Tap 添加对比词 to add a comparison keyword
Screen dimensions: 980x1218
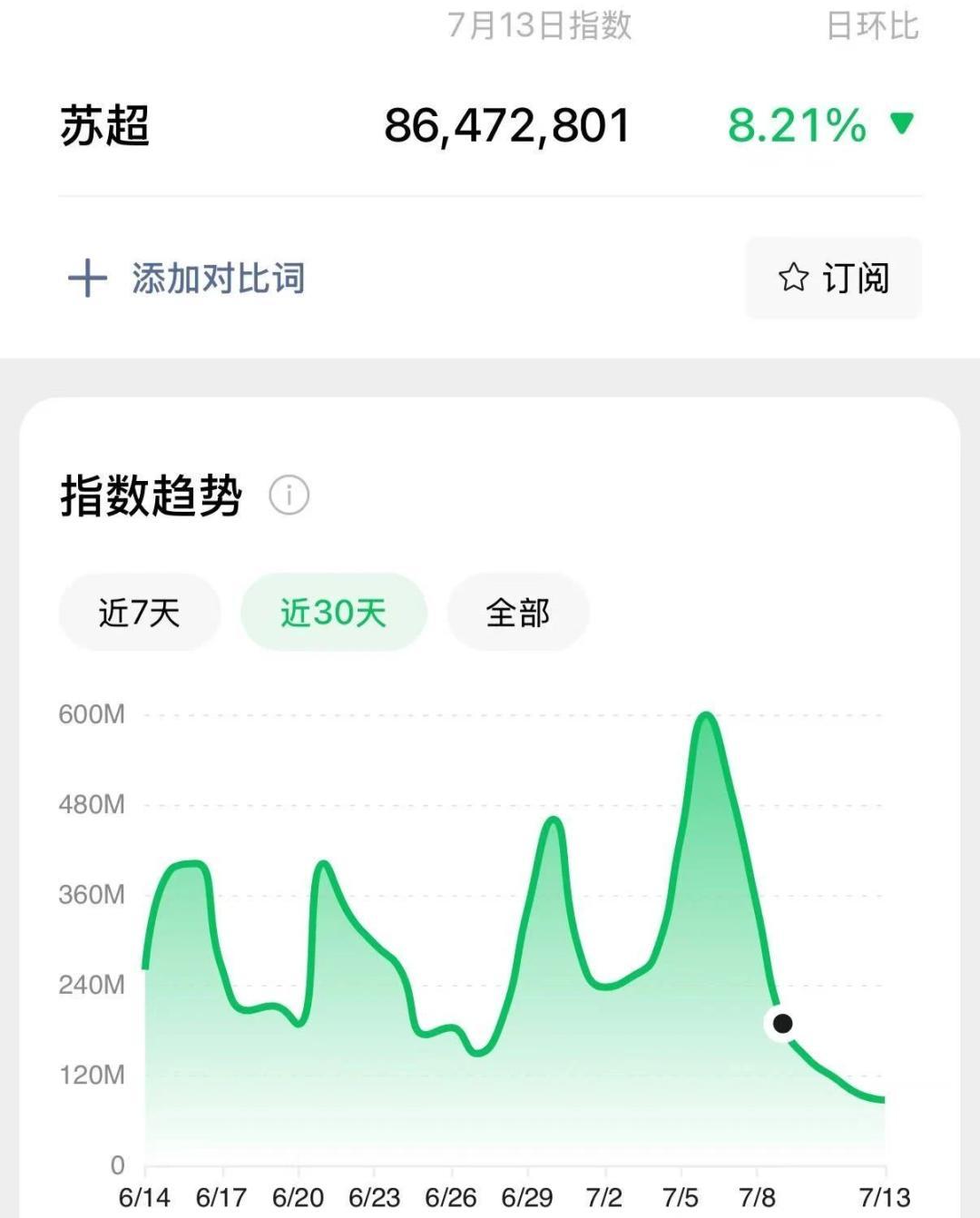coord(187,278)
